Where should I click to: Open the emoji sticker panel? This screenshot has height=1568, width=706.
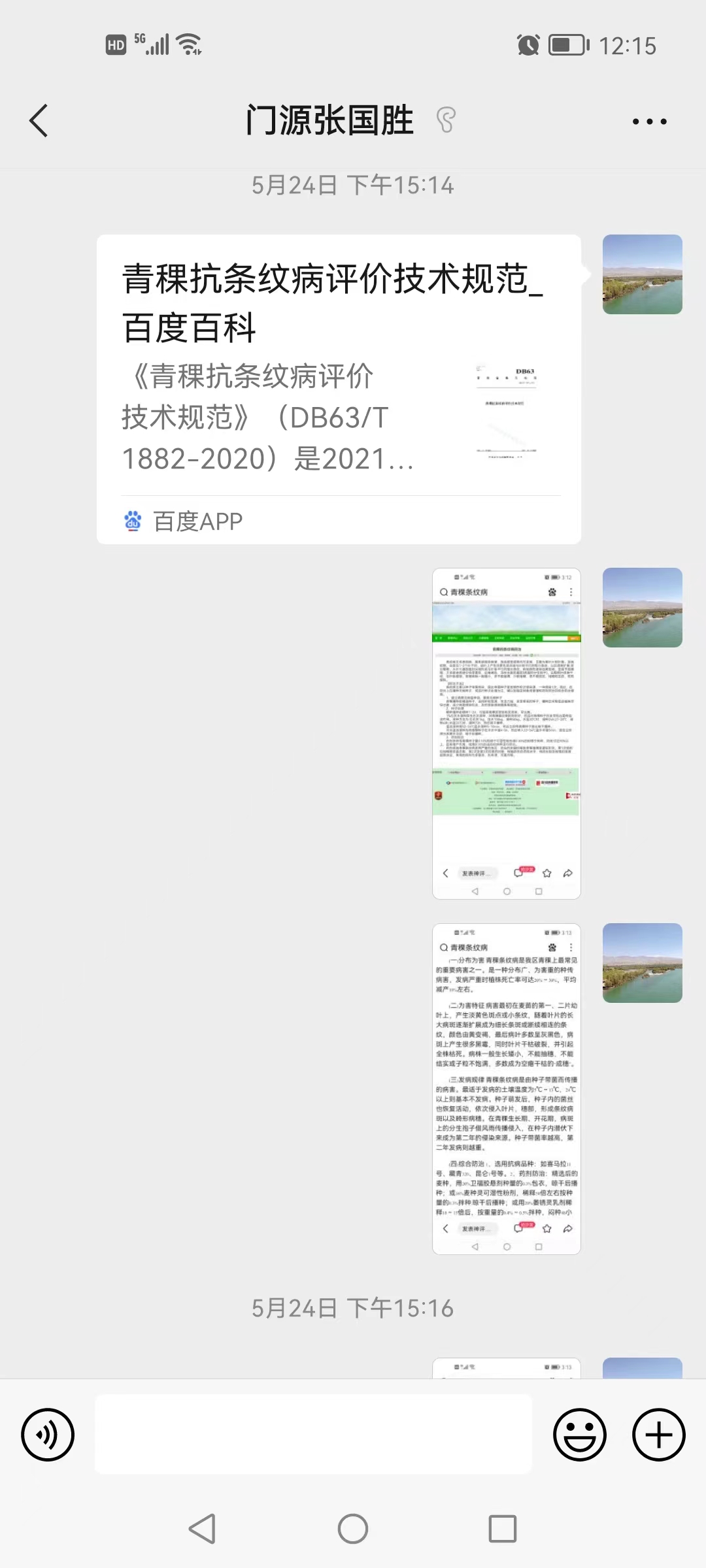[x=579, y=1435]
